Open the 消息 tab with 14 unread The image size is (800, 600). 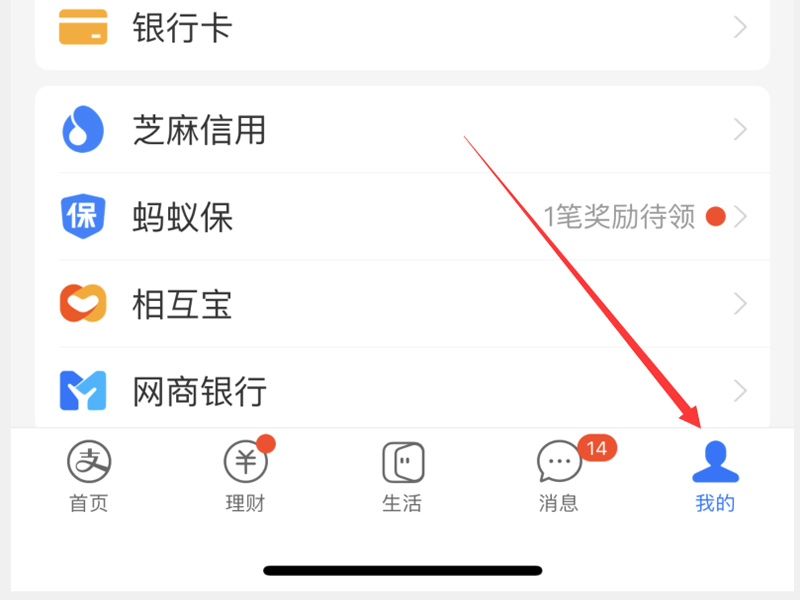click(559, 476)
